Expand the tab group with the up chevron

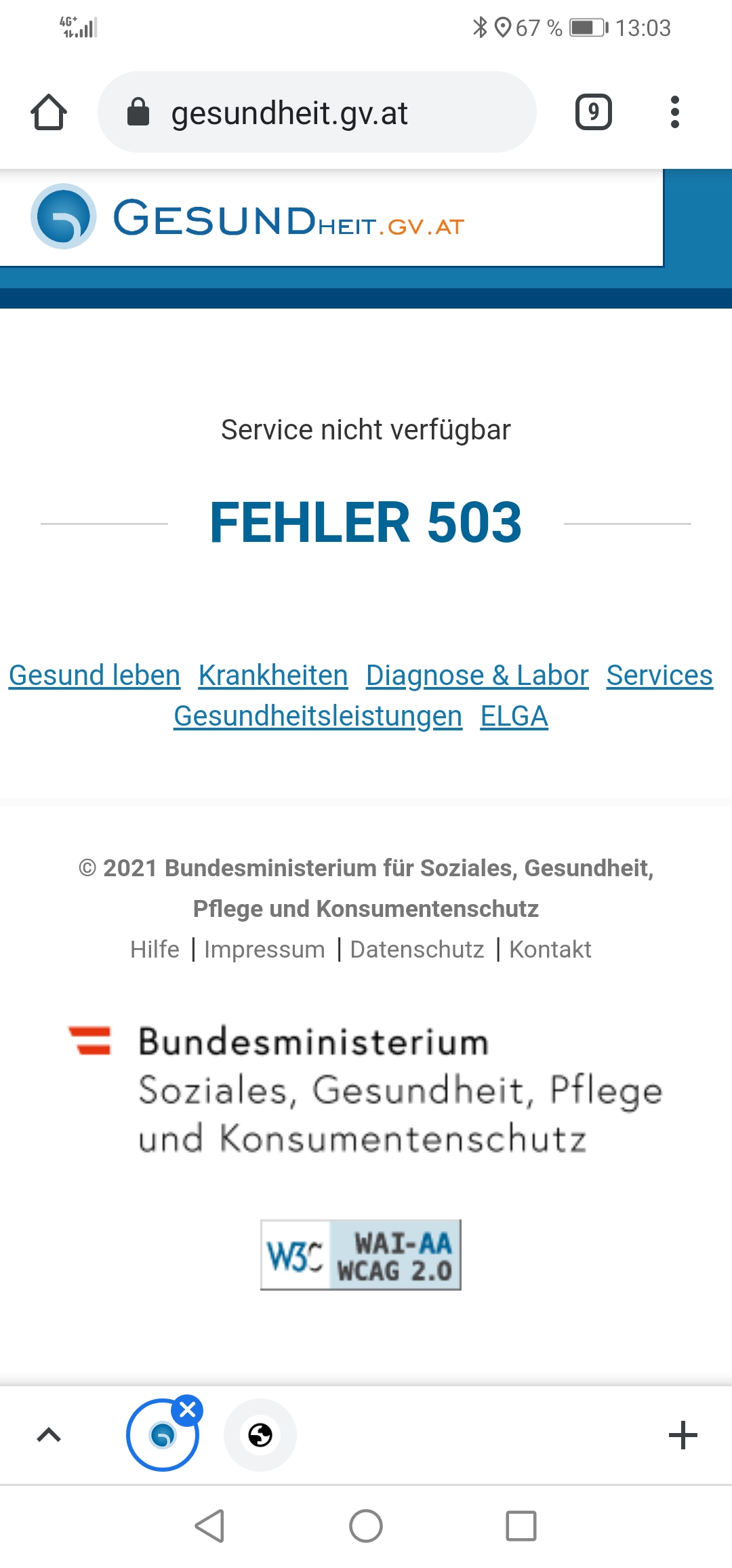pos(49,1435)
